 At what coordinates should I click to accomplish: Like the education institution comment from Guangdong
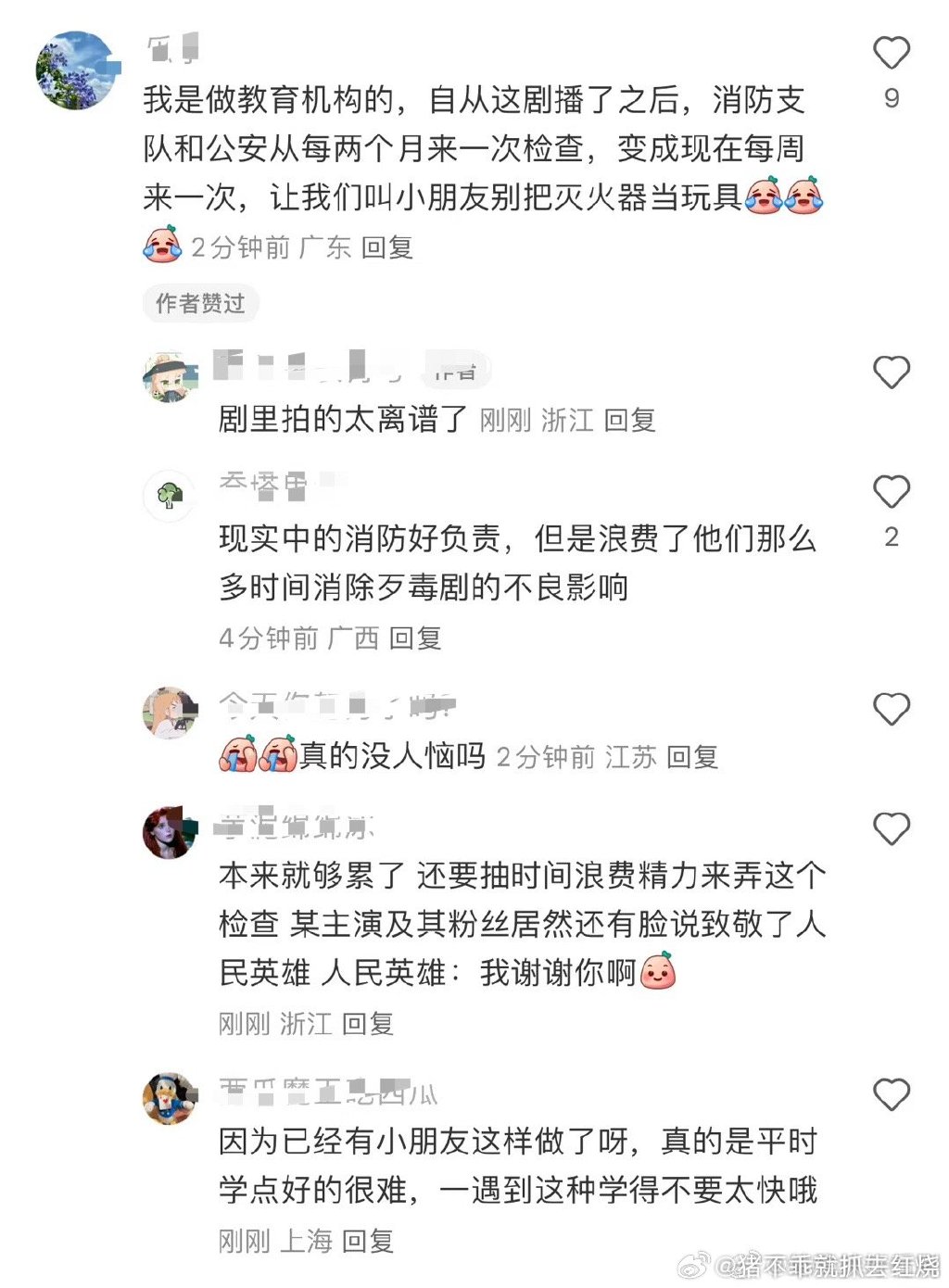click(x=892, y=53)
